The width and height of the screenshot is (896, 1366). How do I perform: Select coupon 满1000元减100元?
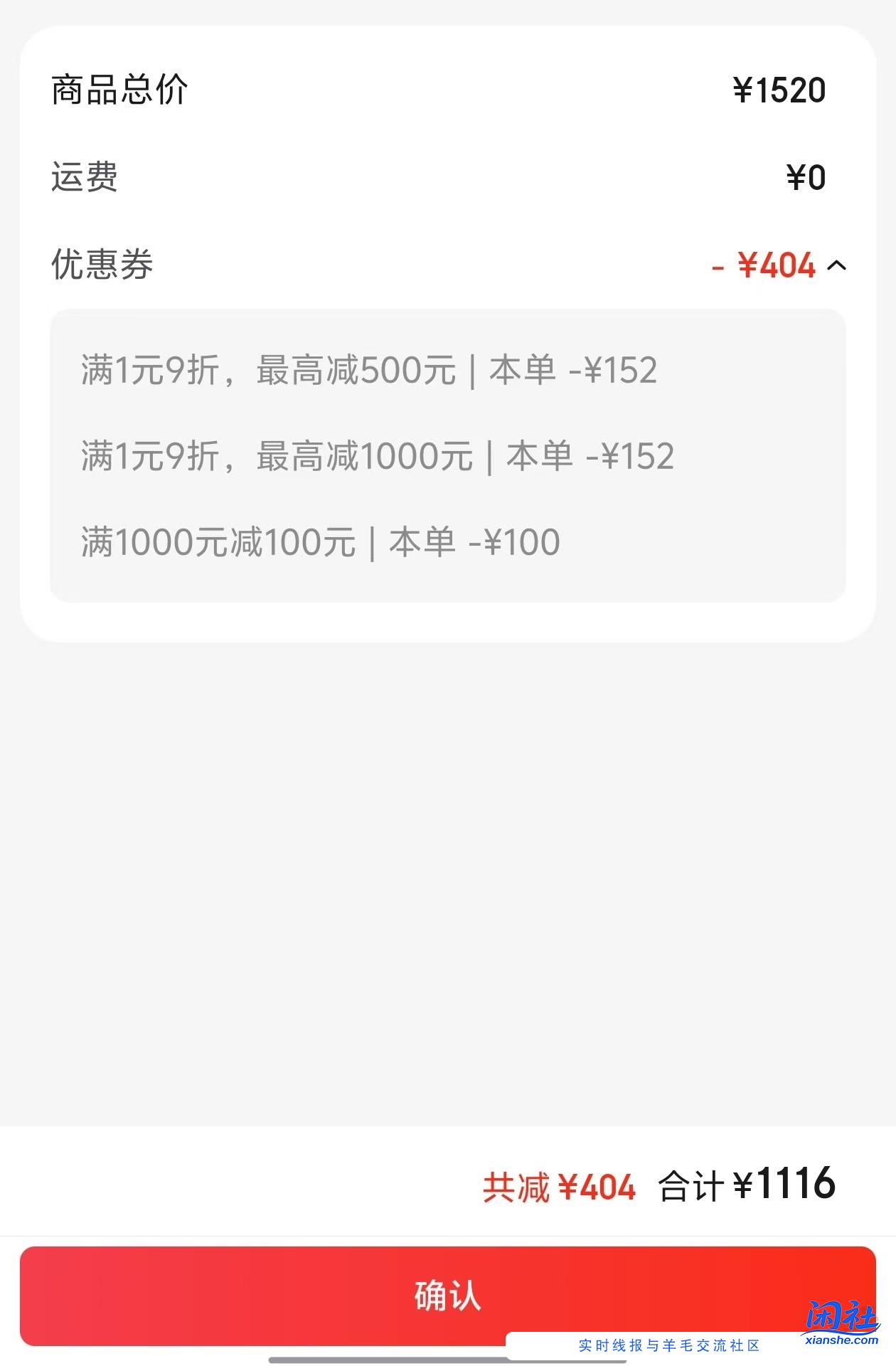pos(320,544)
